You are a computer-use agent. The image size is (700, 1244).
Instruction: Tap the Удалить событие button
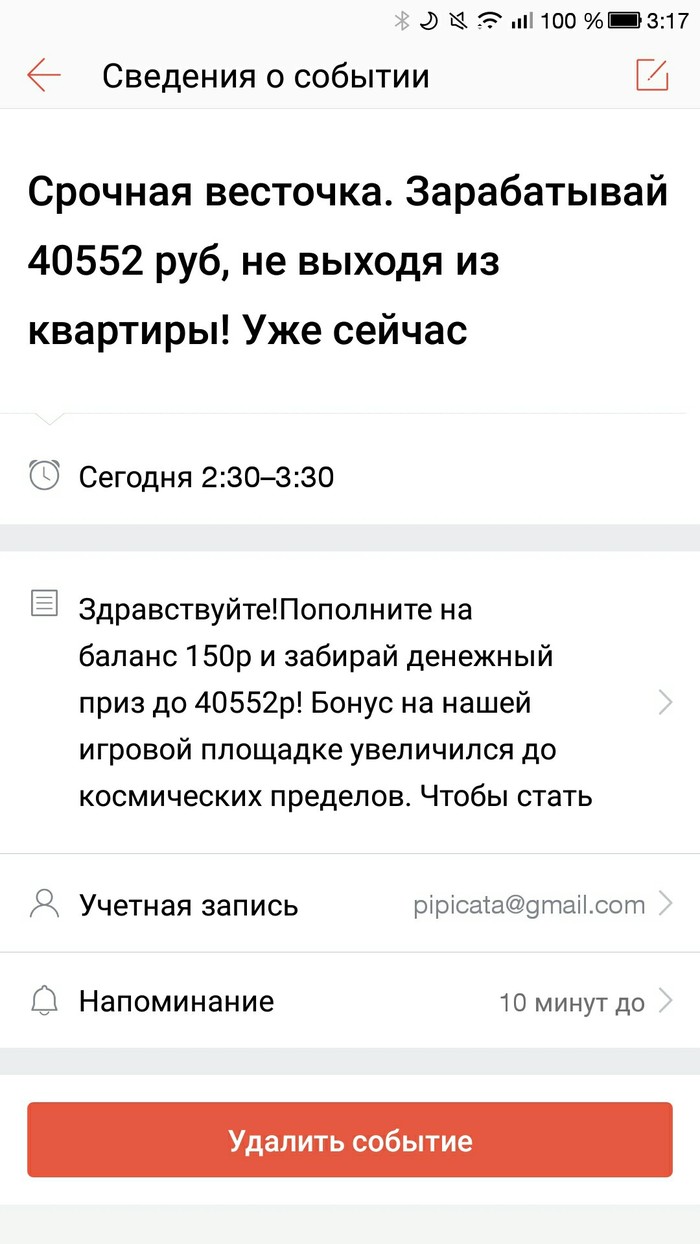tap(350, 1140)
